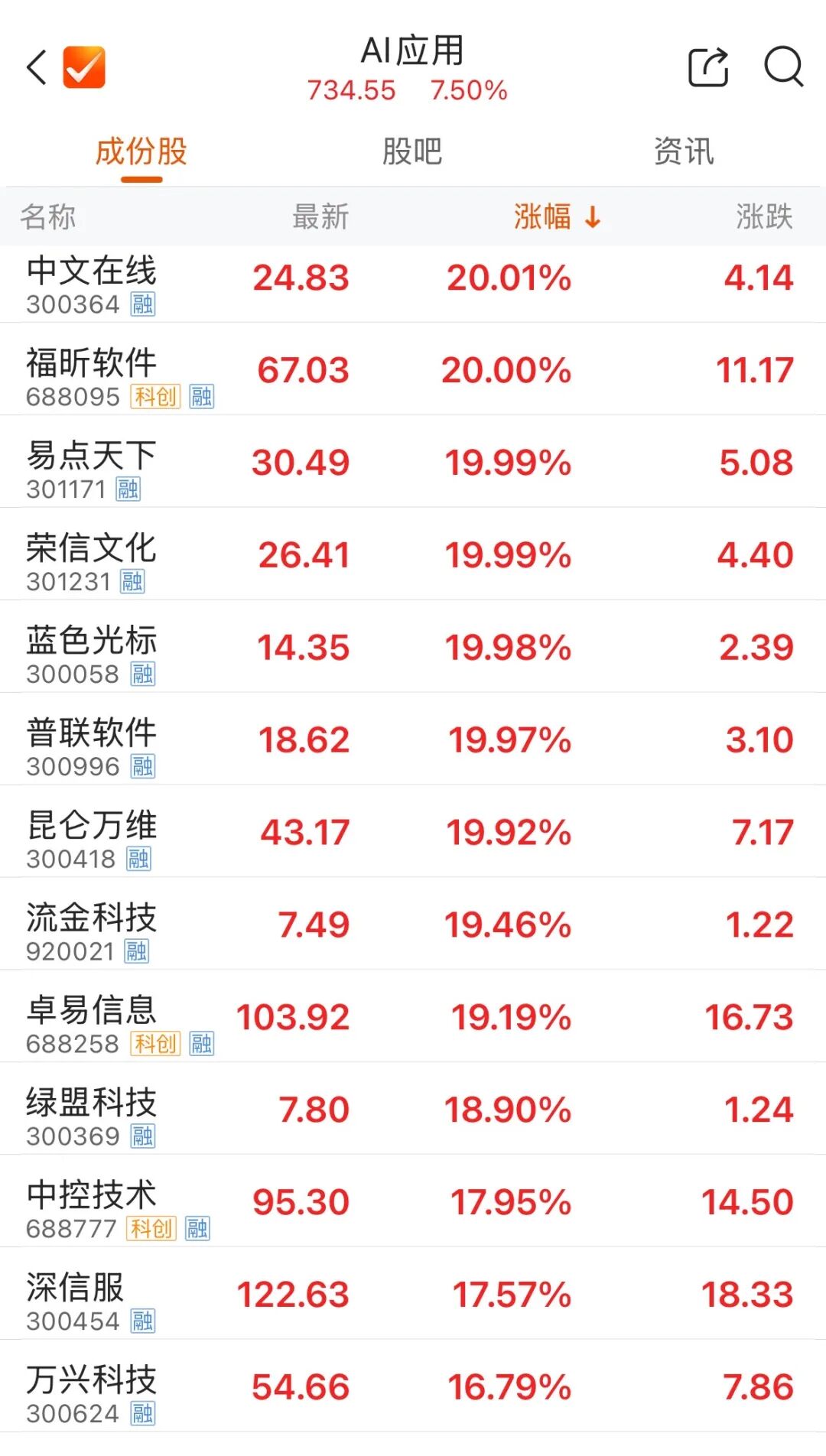This screenshot has width=826, height=1456.
Task: Tap the orange checkmark watchlist icon
Action: click(84, 67)
